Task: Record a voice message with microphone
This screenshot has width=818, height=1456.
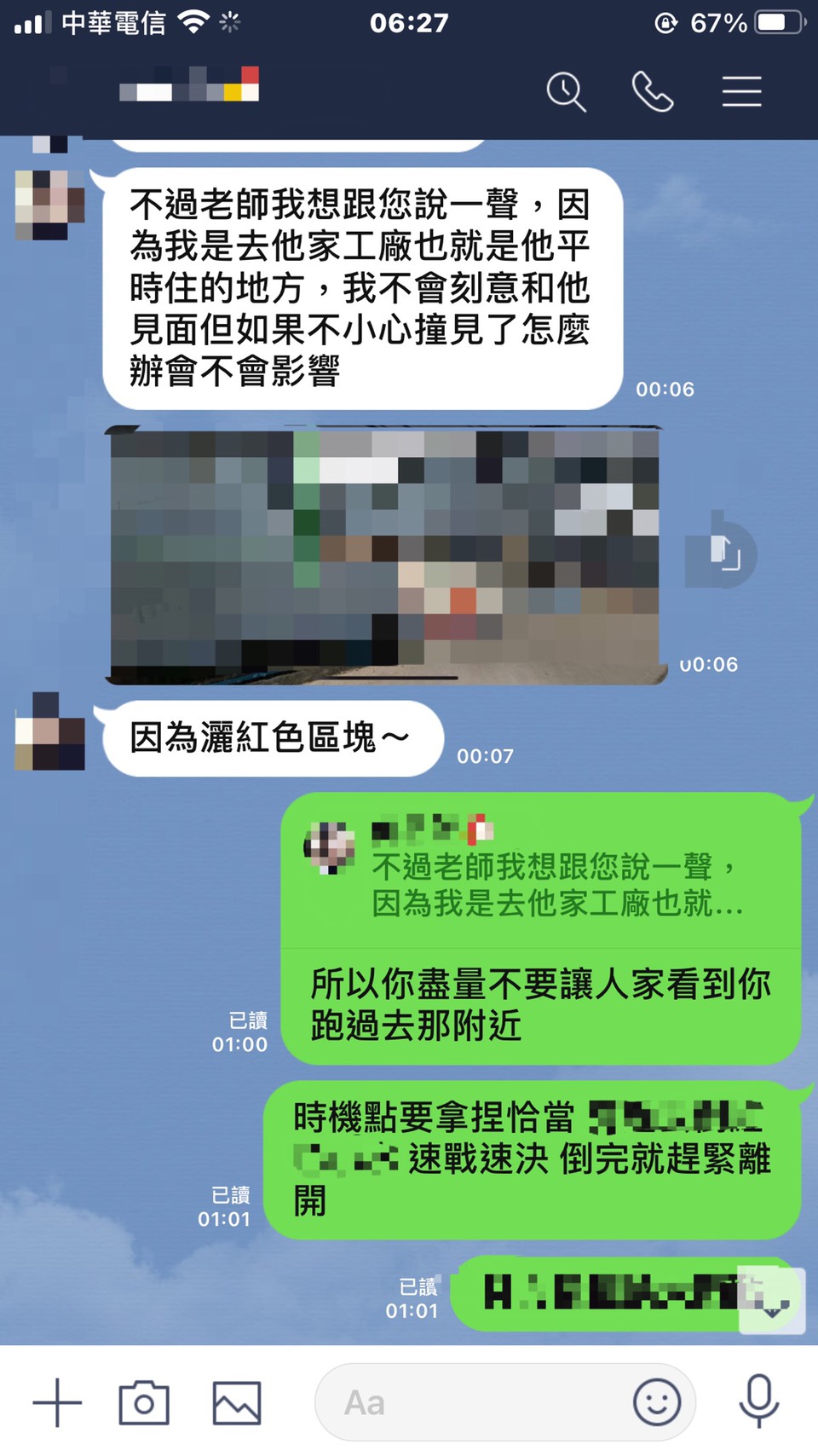Action: pos(758,1402)
